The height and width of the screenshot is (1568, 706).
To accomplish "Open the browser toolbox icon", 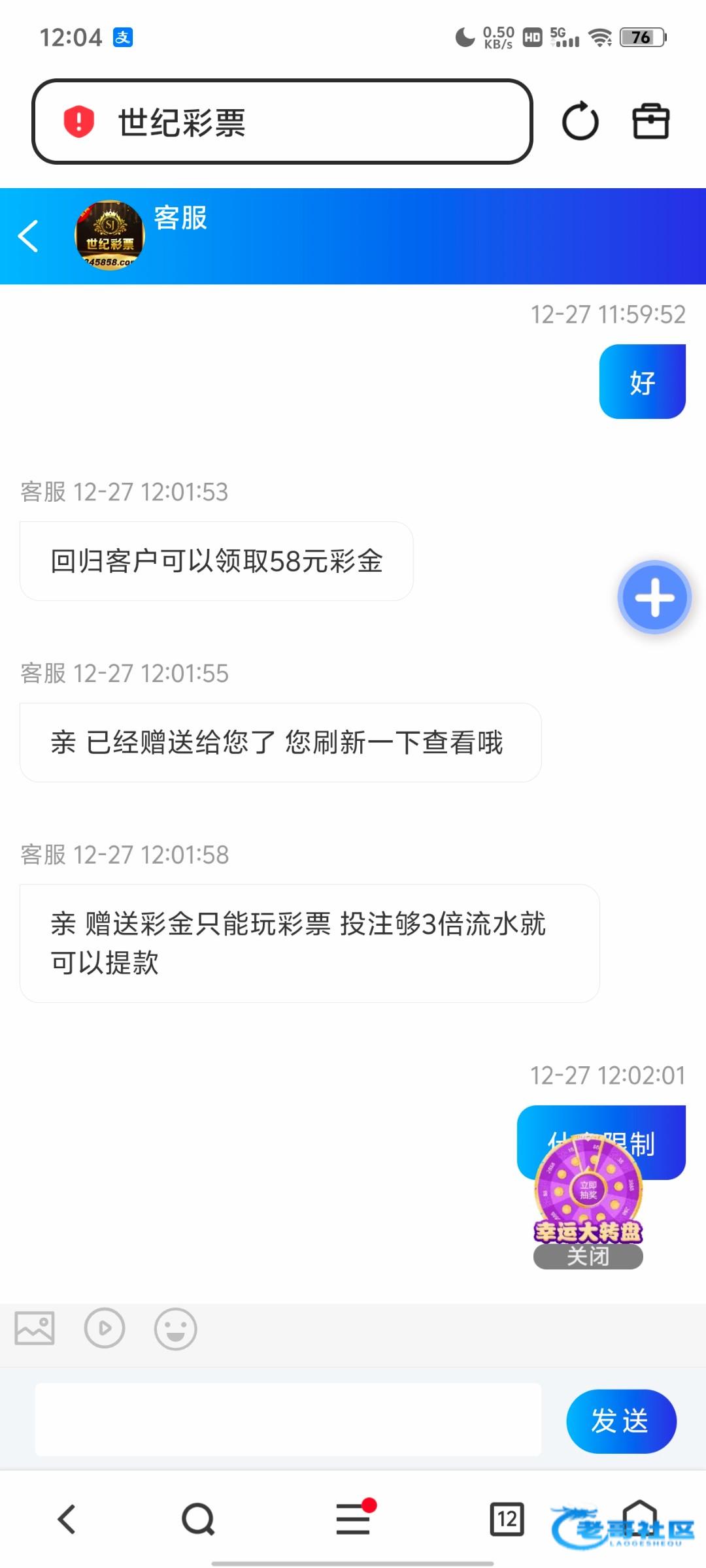I will tap(650, 122).
